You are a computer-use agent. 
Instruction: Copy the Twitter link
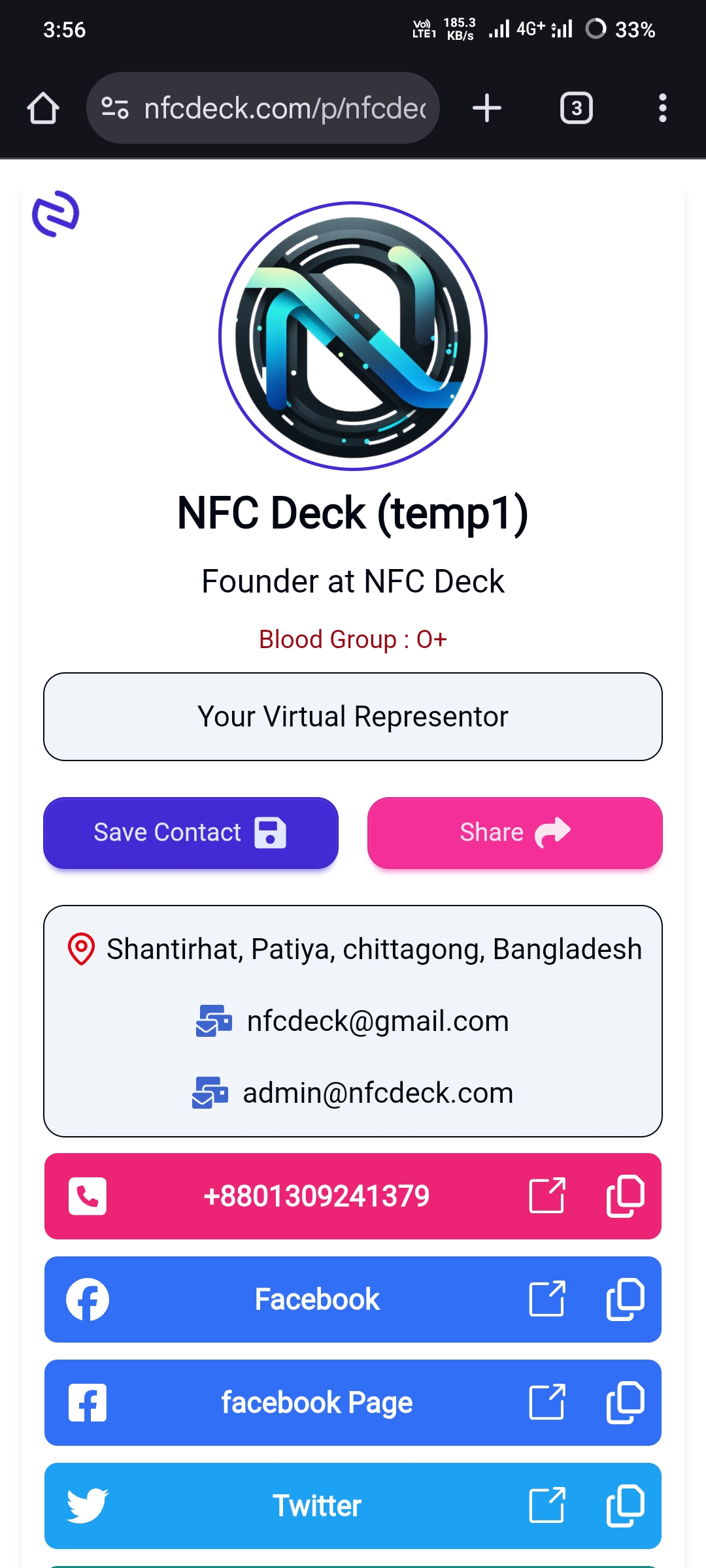[x=625, y=1505]
